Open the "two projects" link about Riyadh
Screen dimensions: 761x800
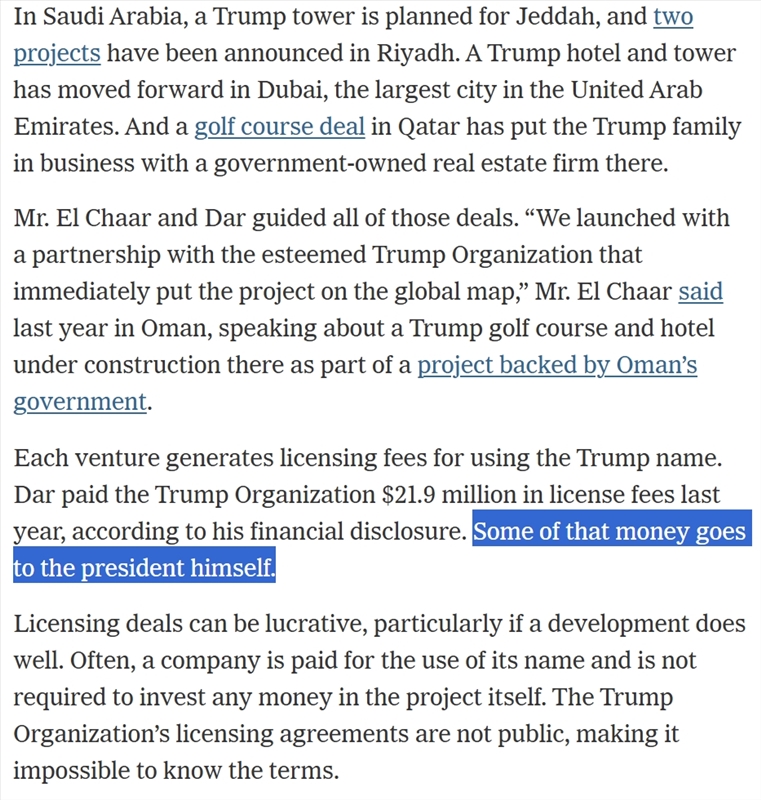pos(672,18)
